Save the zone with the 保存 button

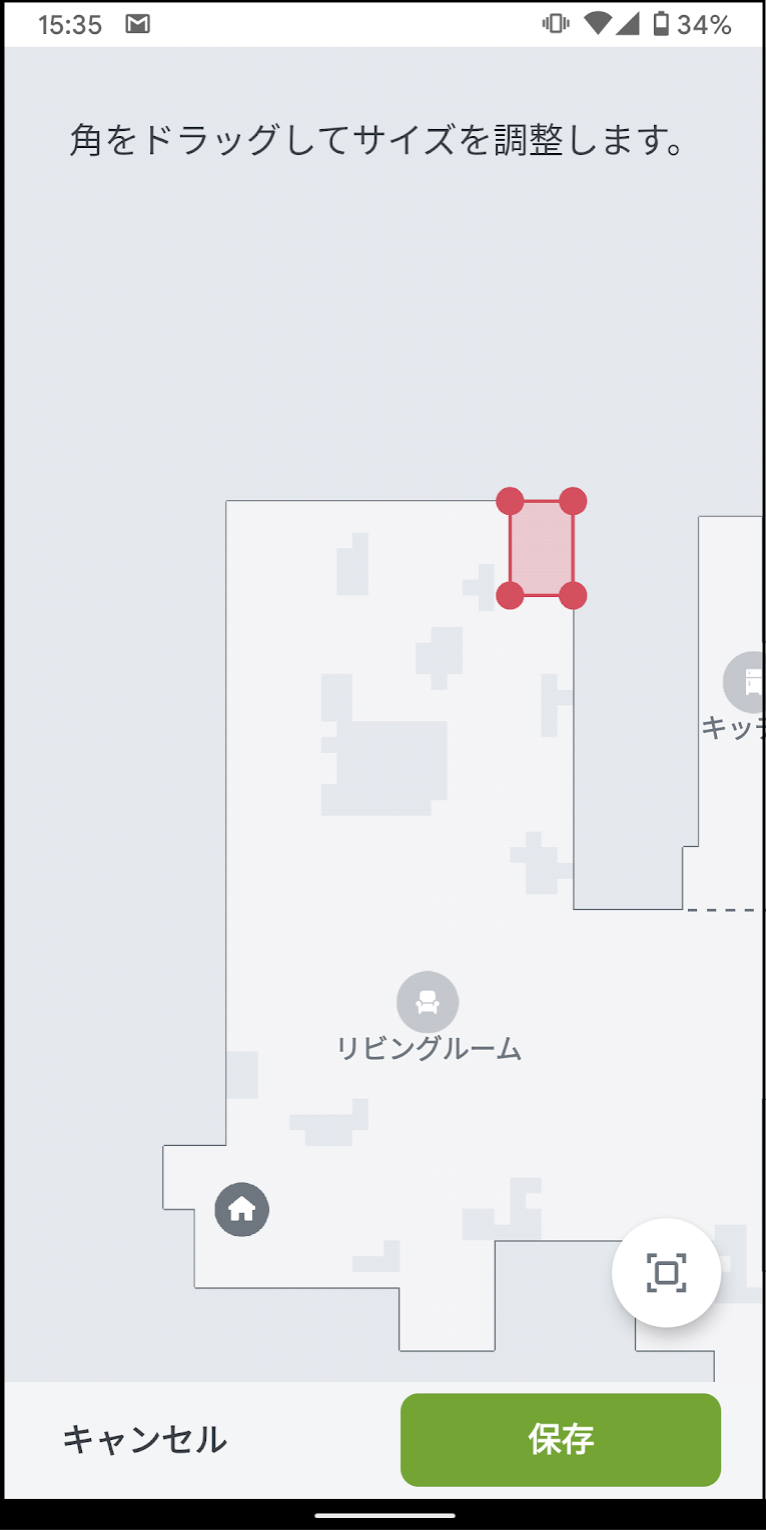pyautogui.click(x=560, y=1440)
